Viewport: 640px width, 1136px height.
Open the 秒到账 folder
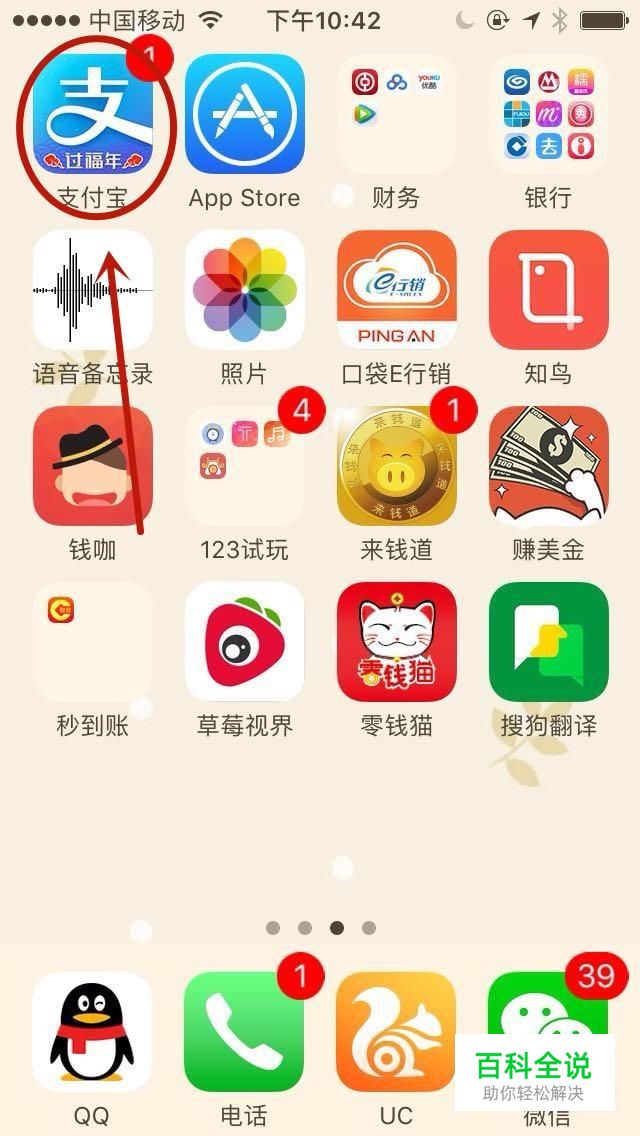click(92, 642)
